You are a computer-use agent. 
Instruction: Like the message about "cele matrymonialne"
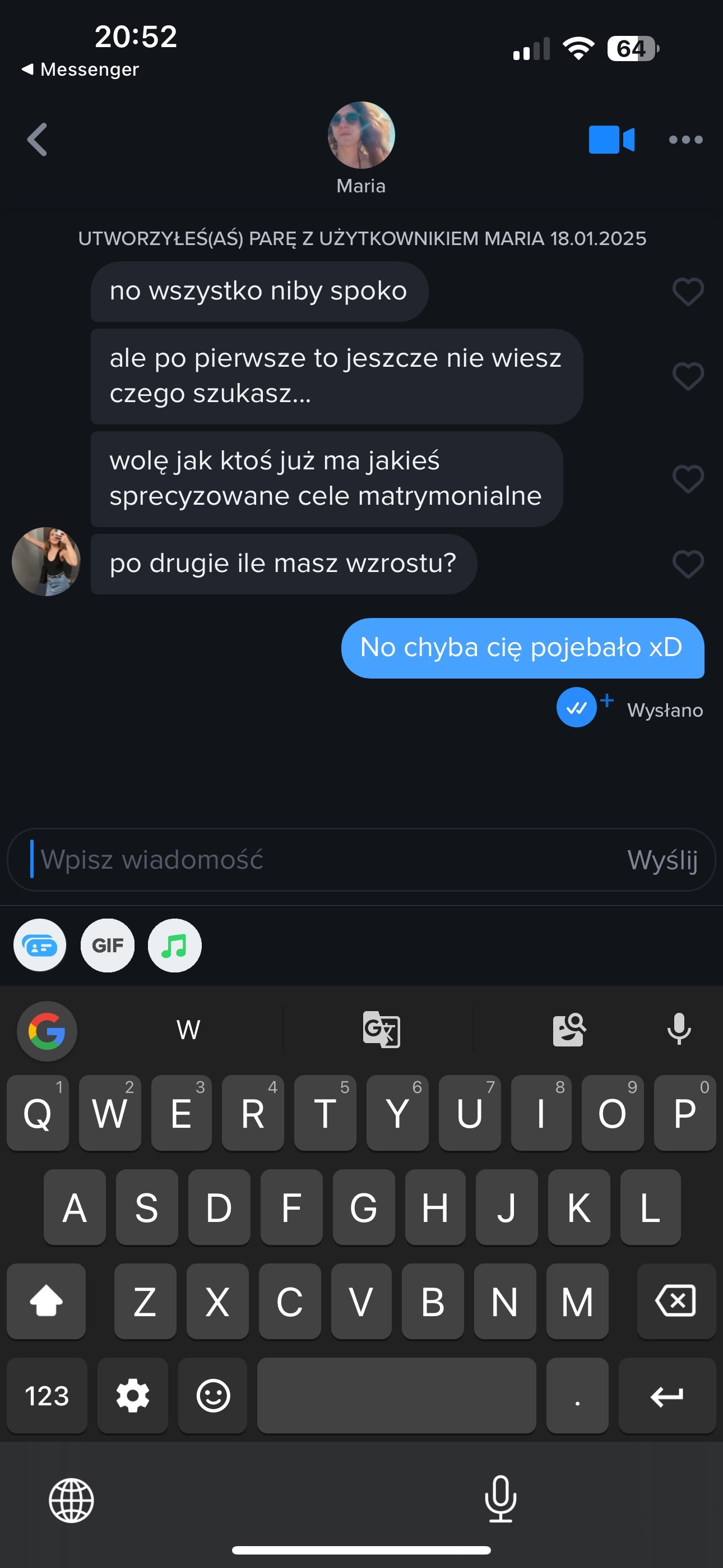tap(688, 479)
